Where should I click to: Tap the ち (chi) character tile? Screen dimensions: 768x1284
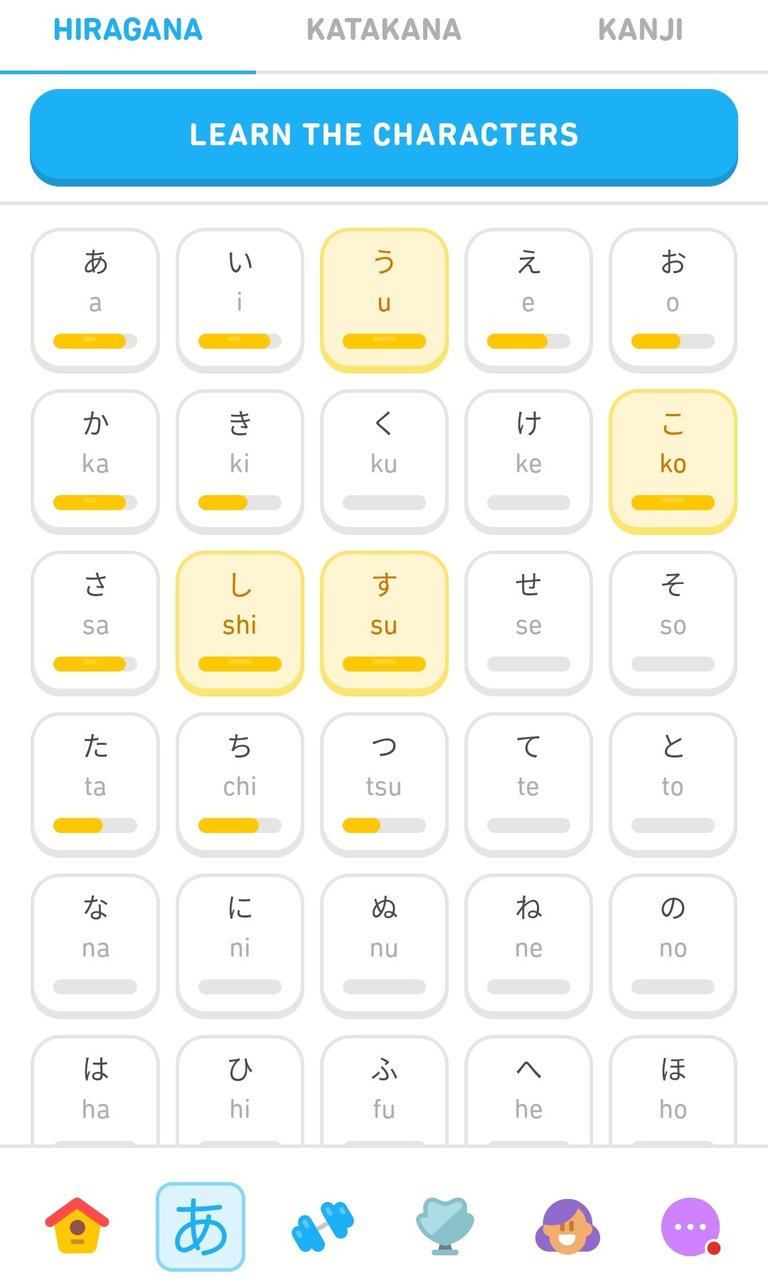point(240,784)
